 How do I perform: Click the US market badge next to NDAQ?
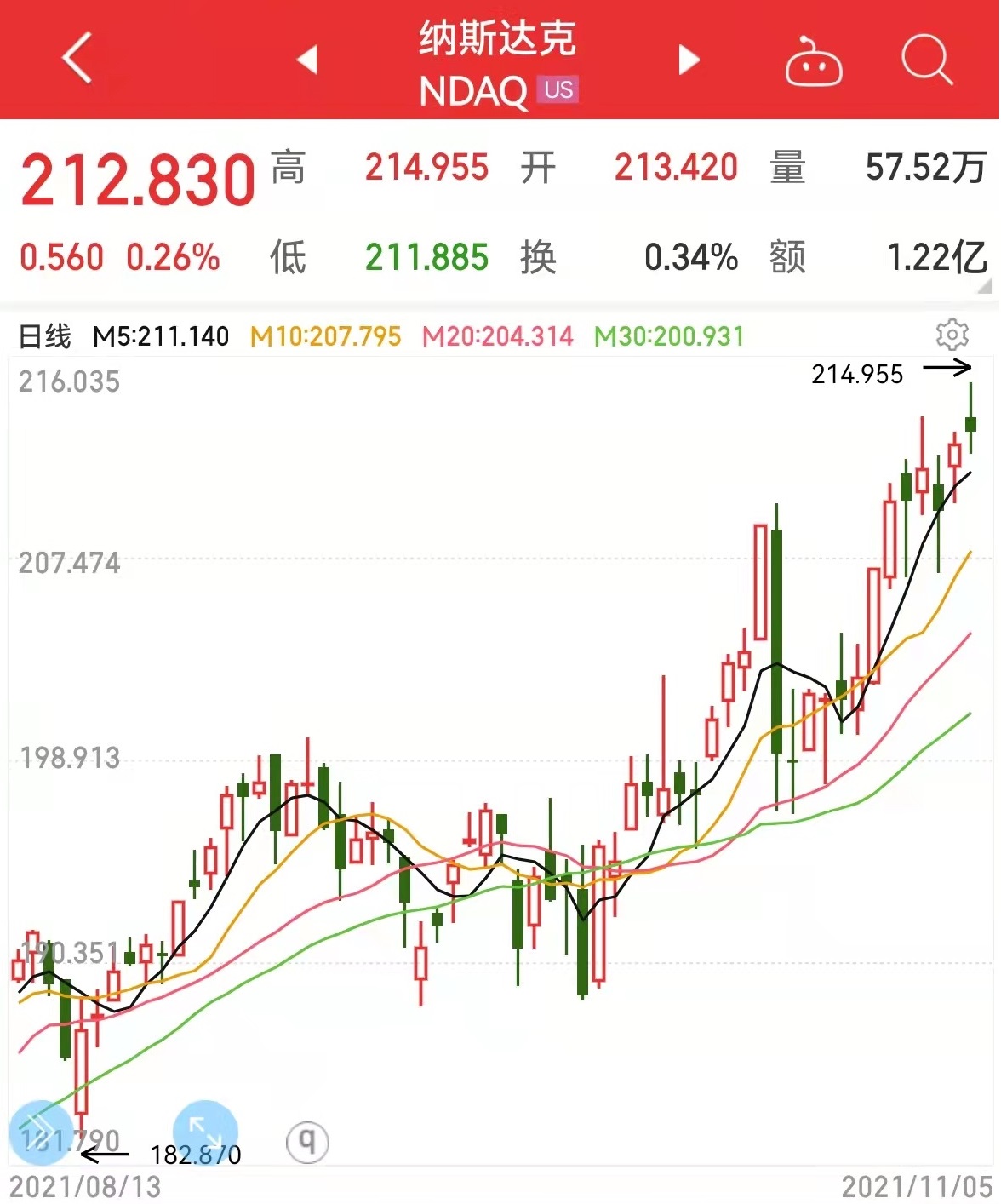tap(561, 88)
